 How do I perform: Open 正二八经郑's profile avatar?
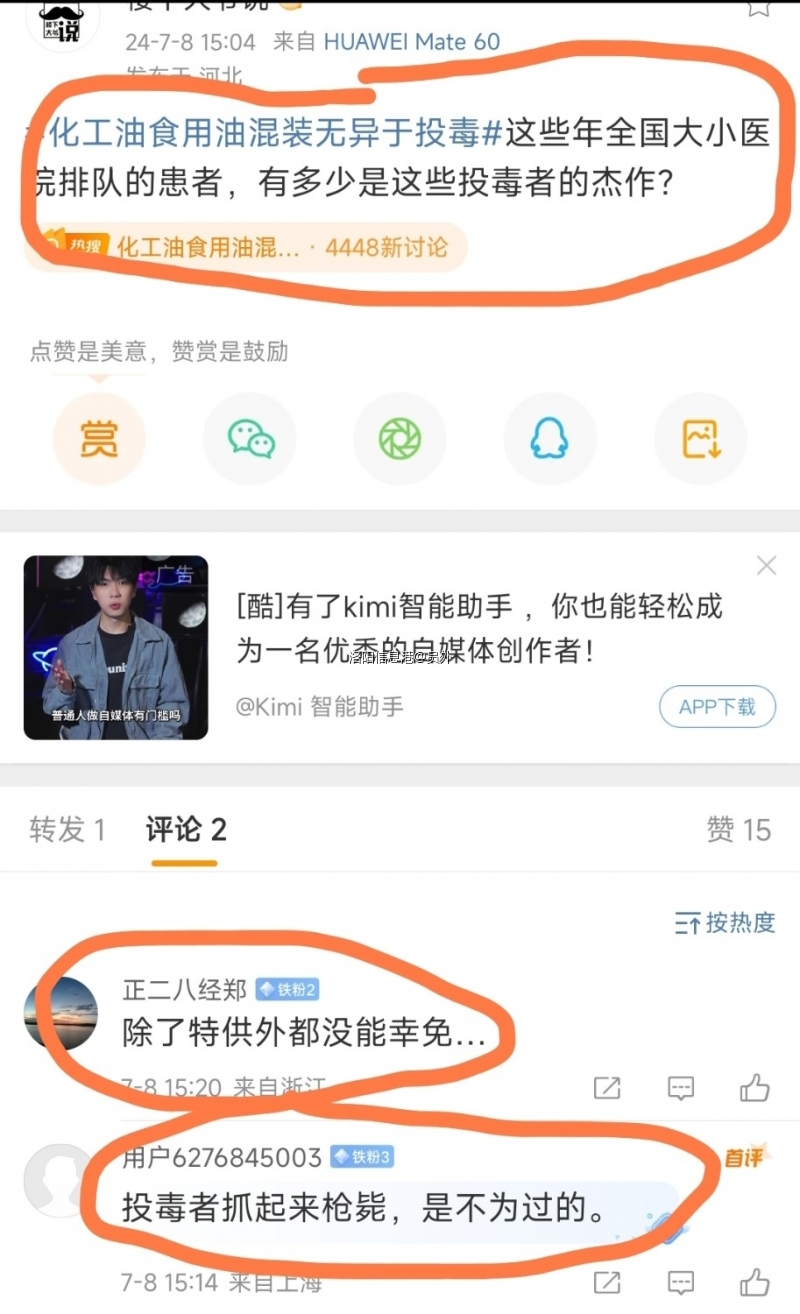(62, 1012)
